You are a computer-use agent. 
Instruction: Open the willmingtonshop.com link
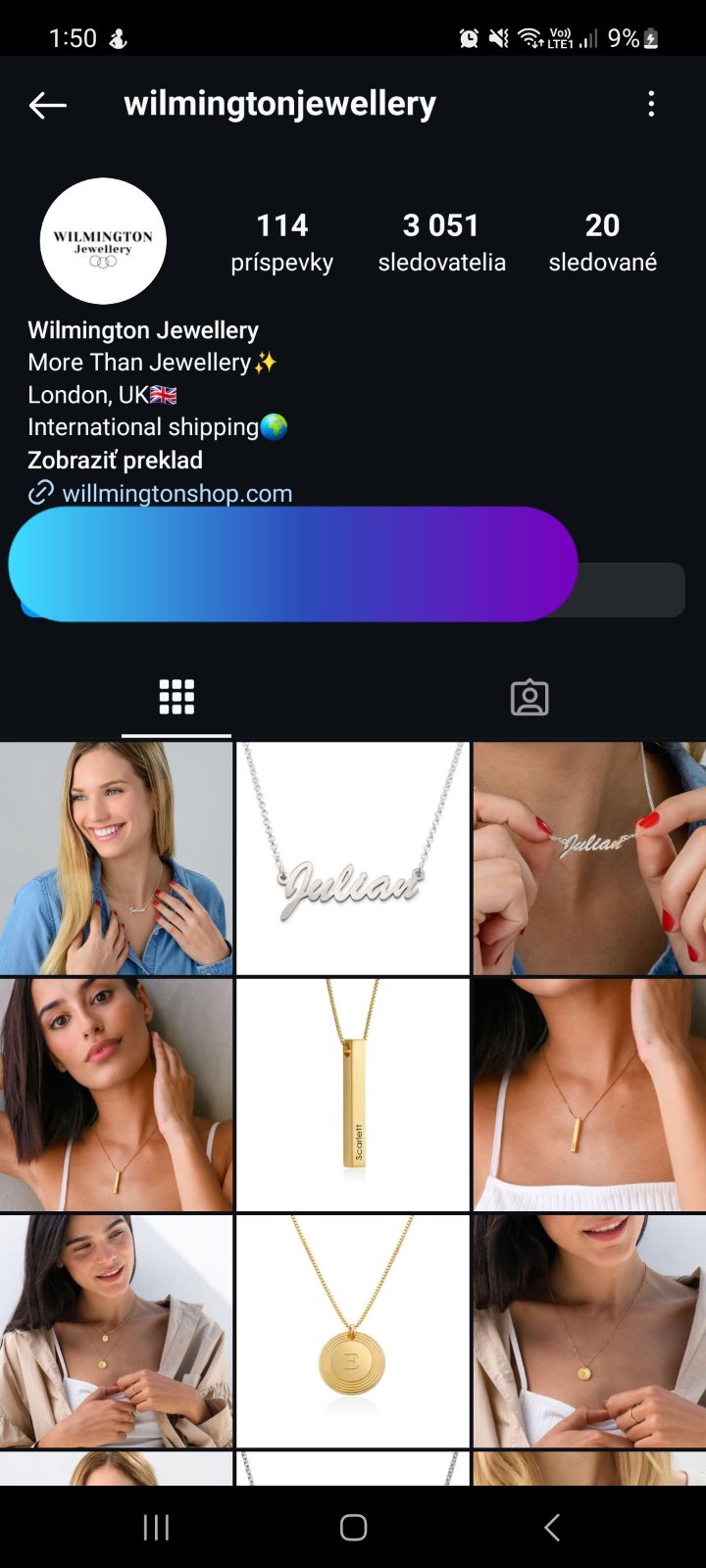[x=176, y=493]
